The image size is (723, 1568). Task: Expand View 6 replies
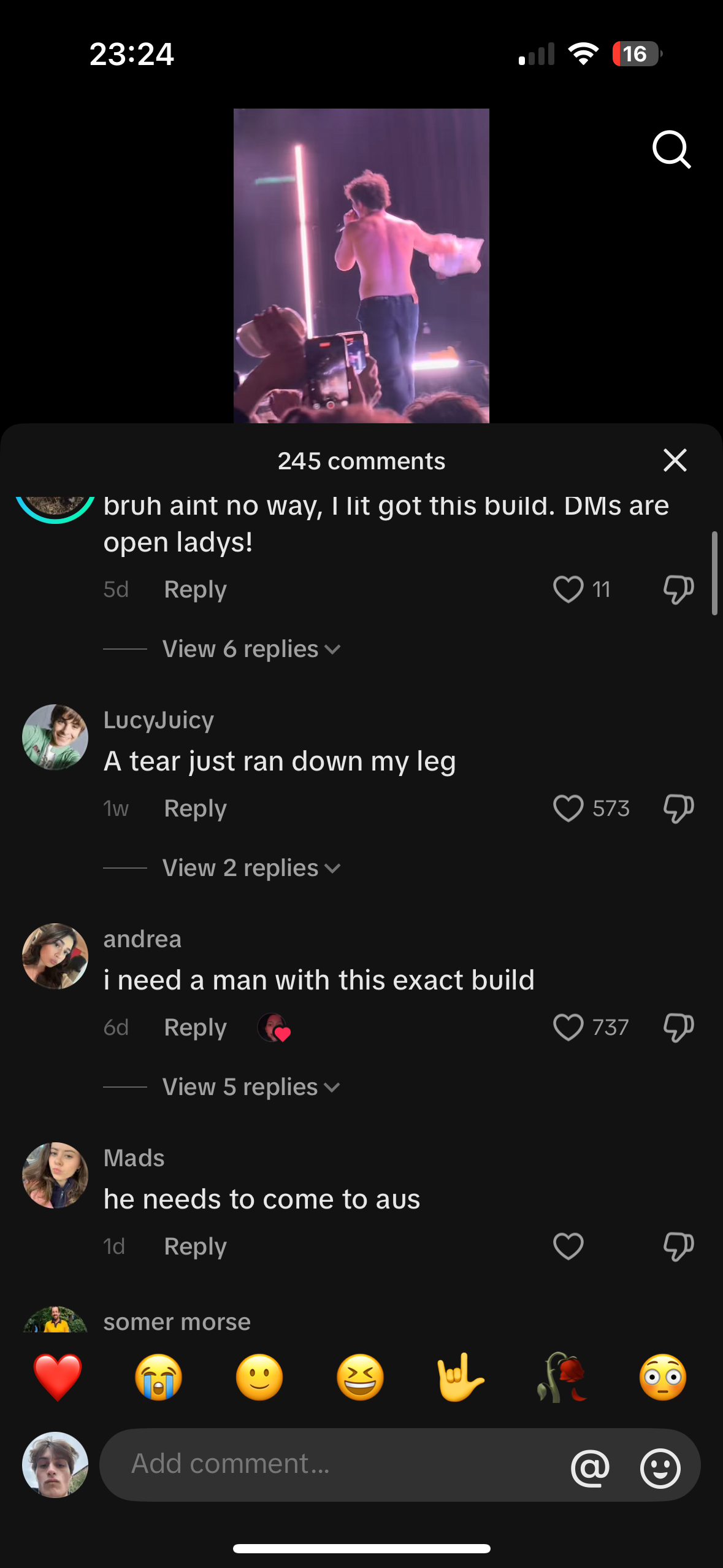click(251, 649)
